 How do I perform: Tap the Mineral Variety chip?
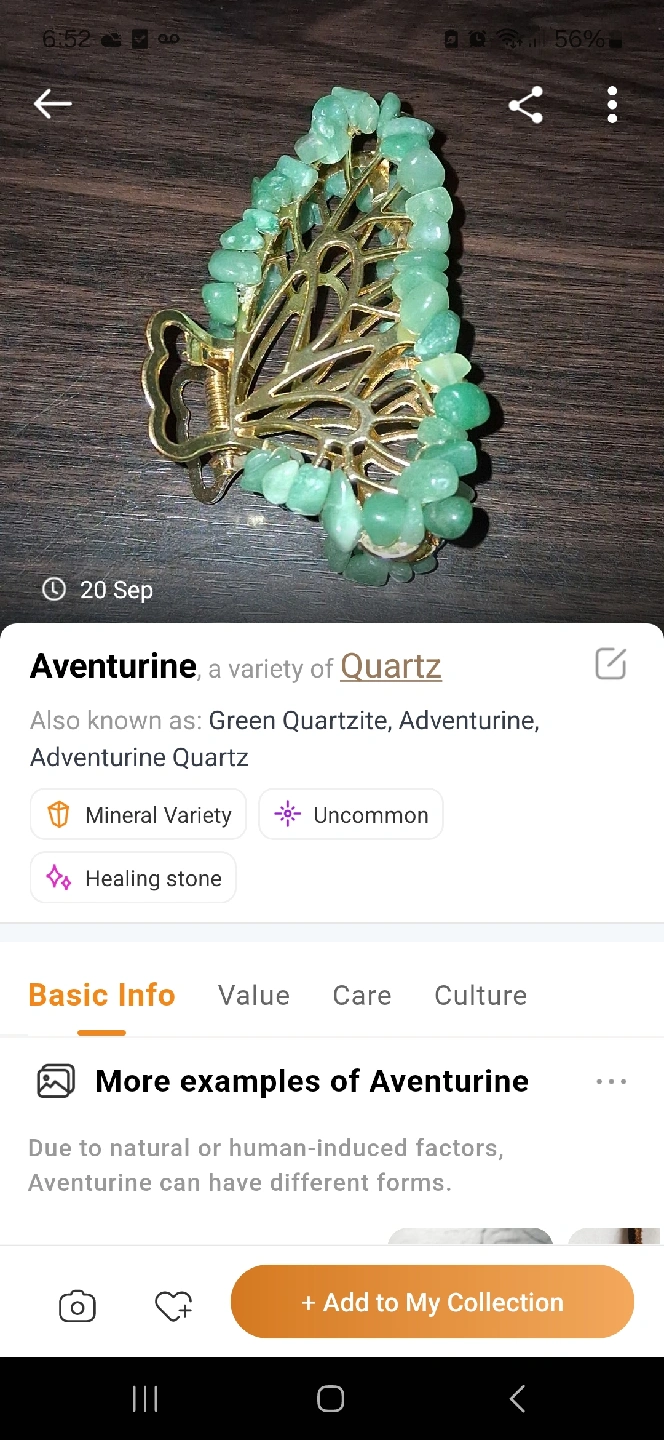(x=138, y=815)
